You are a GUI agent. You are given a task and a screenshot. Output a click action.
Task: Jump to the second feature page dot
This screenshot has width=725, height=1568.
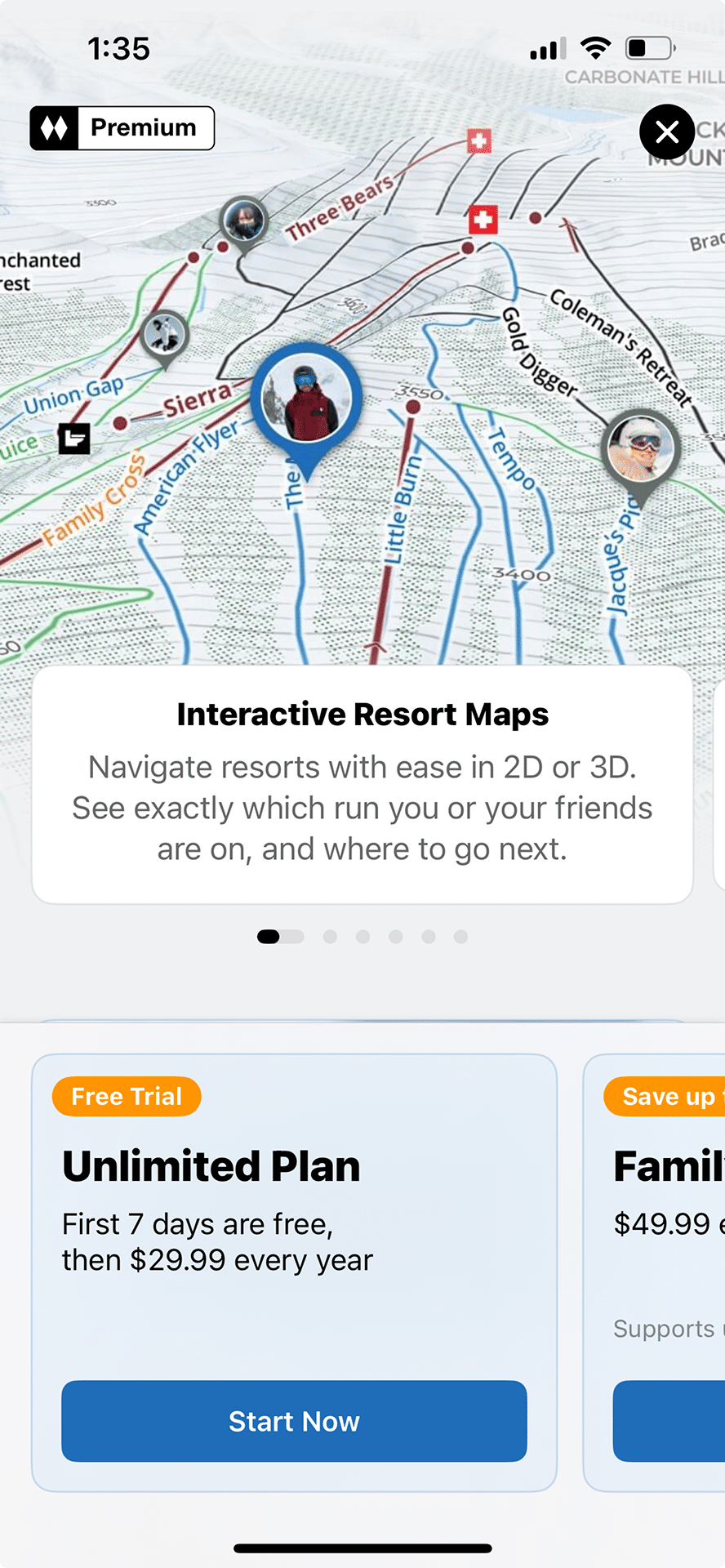[330, 937]
